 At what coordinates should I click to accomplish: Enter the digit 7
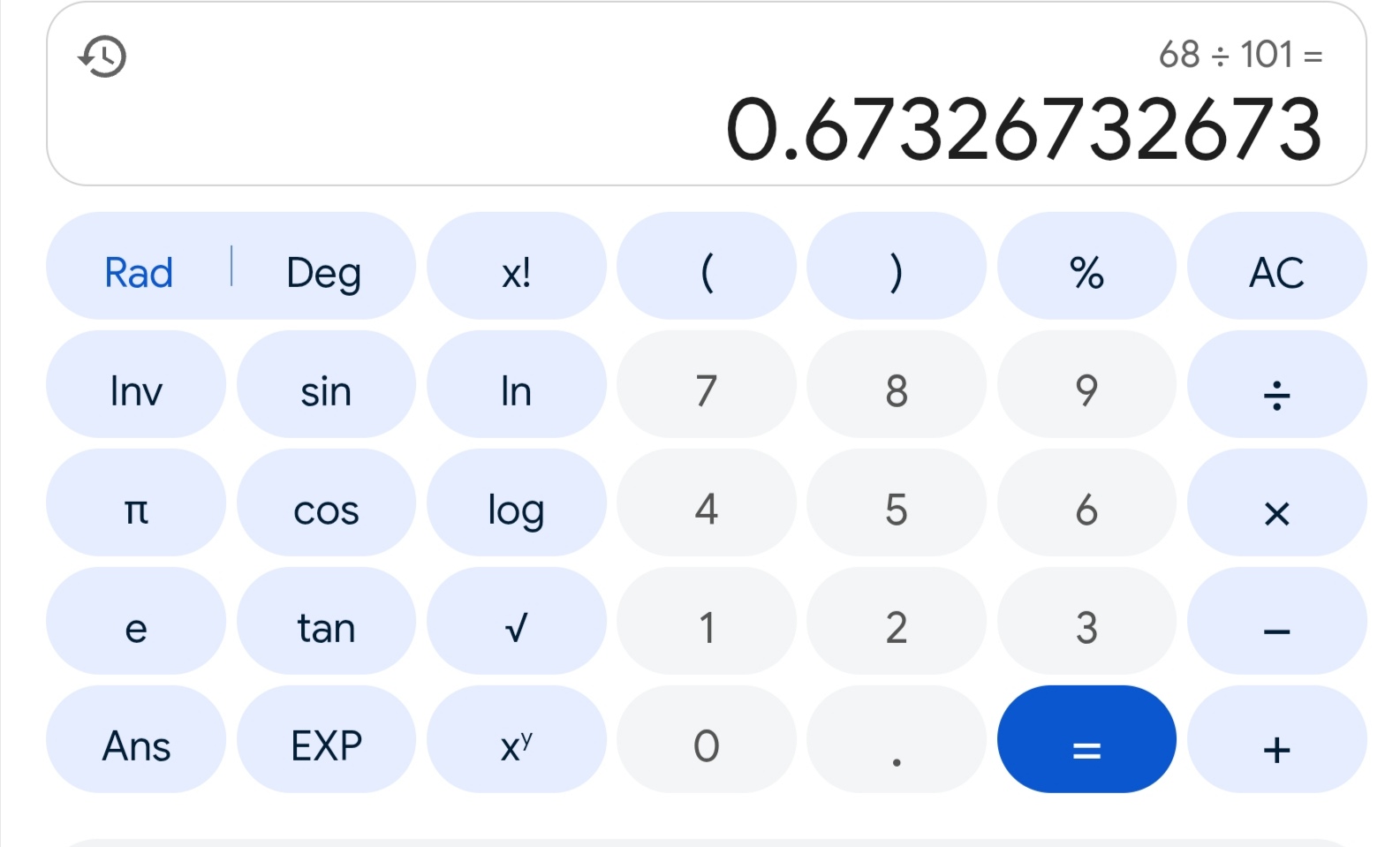(706, 389)
